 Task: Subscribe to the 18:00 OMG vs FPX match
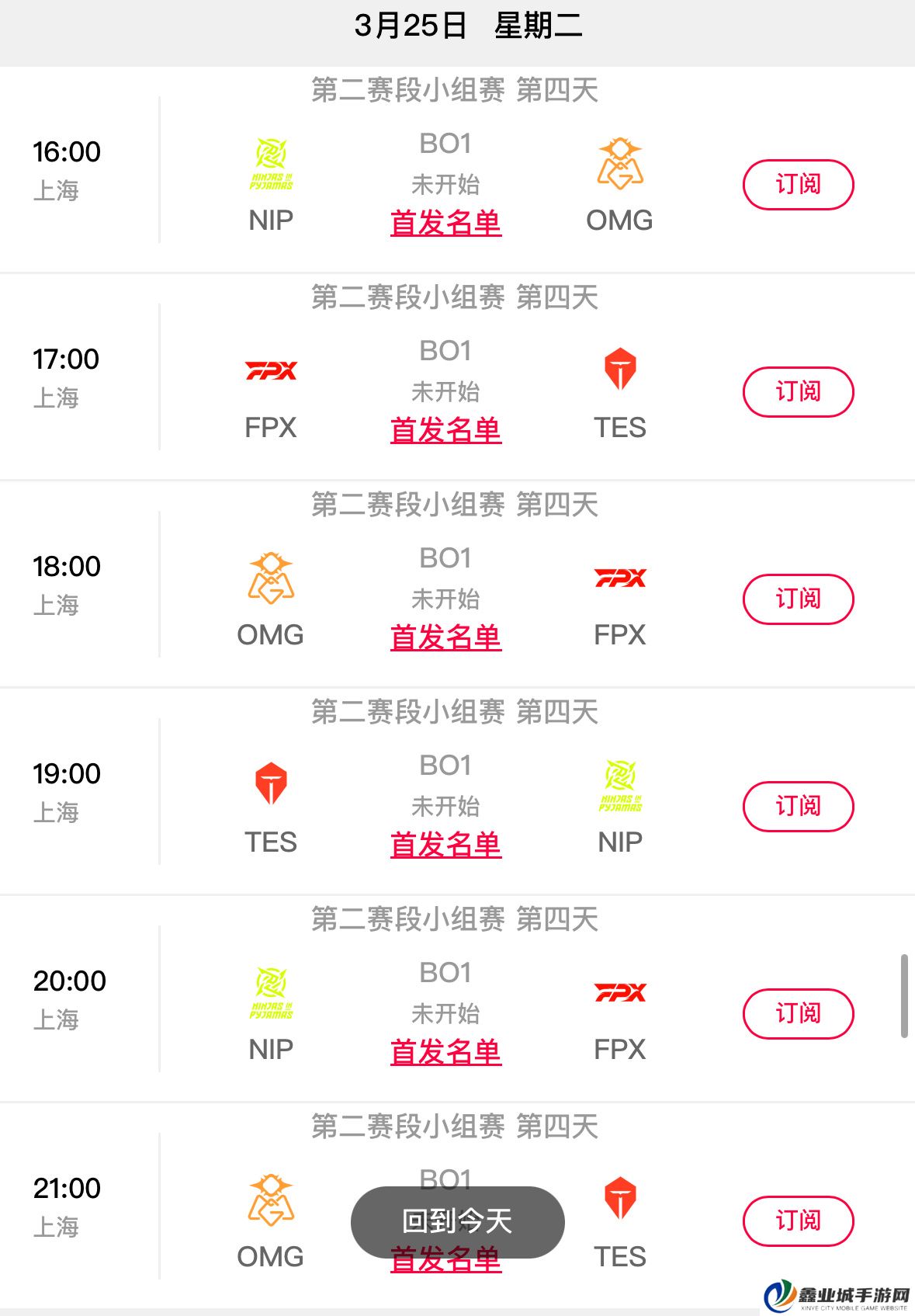[798, 599]
